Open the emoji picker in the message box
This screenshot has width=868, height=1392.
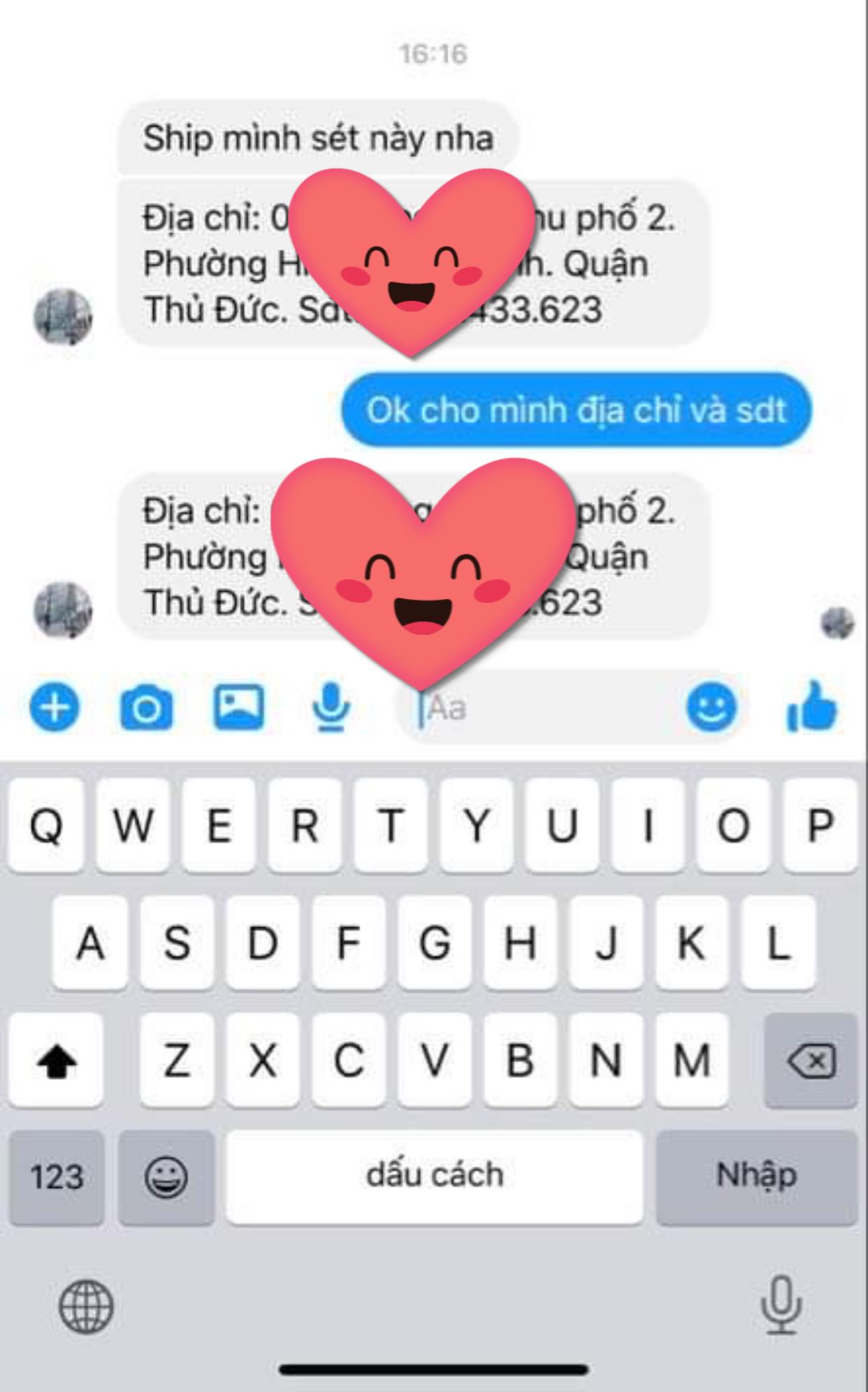(x=711, y=708)
